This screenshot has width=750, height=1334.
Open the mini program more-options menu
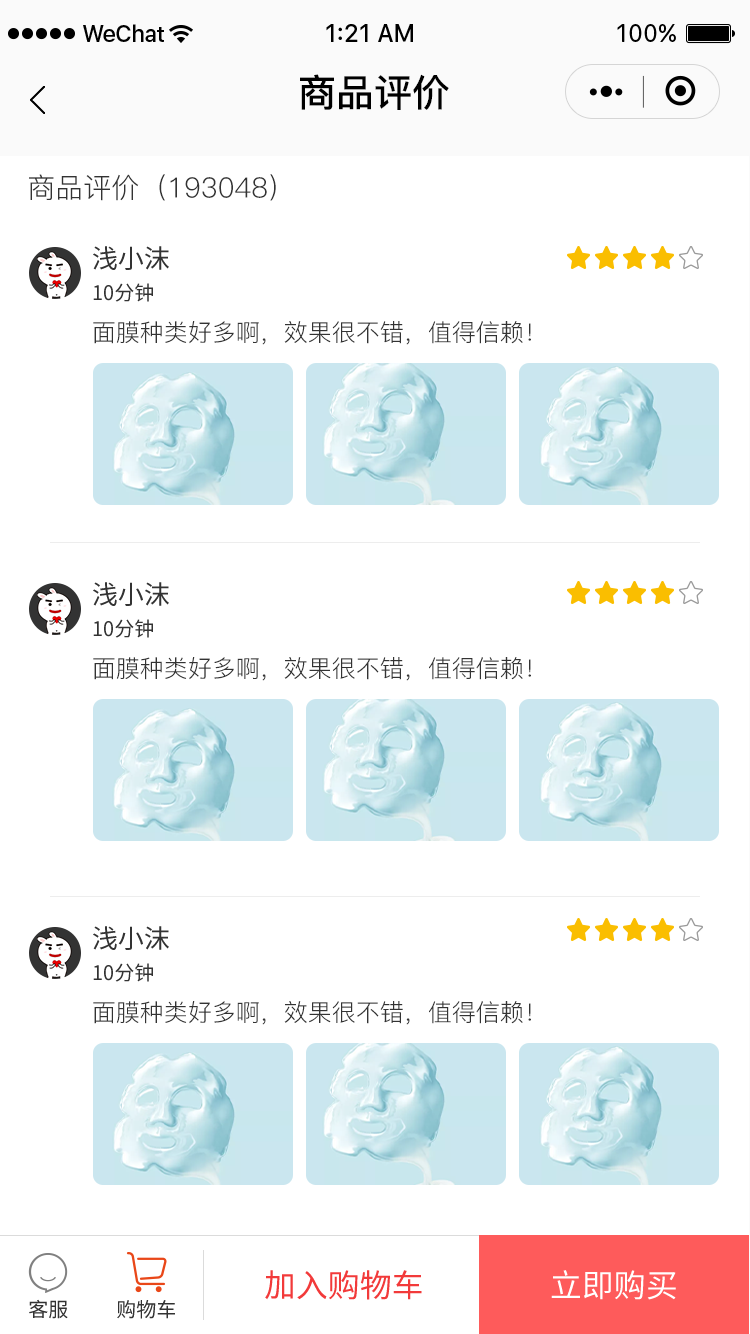[606, 92]
